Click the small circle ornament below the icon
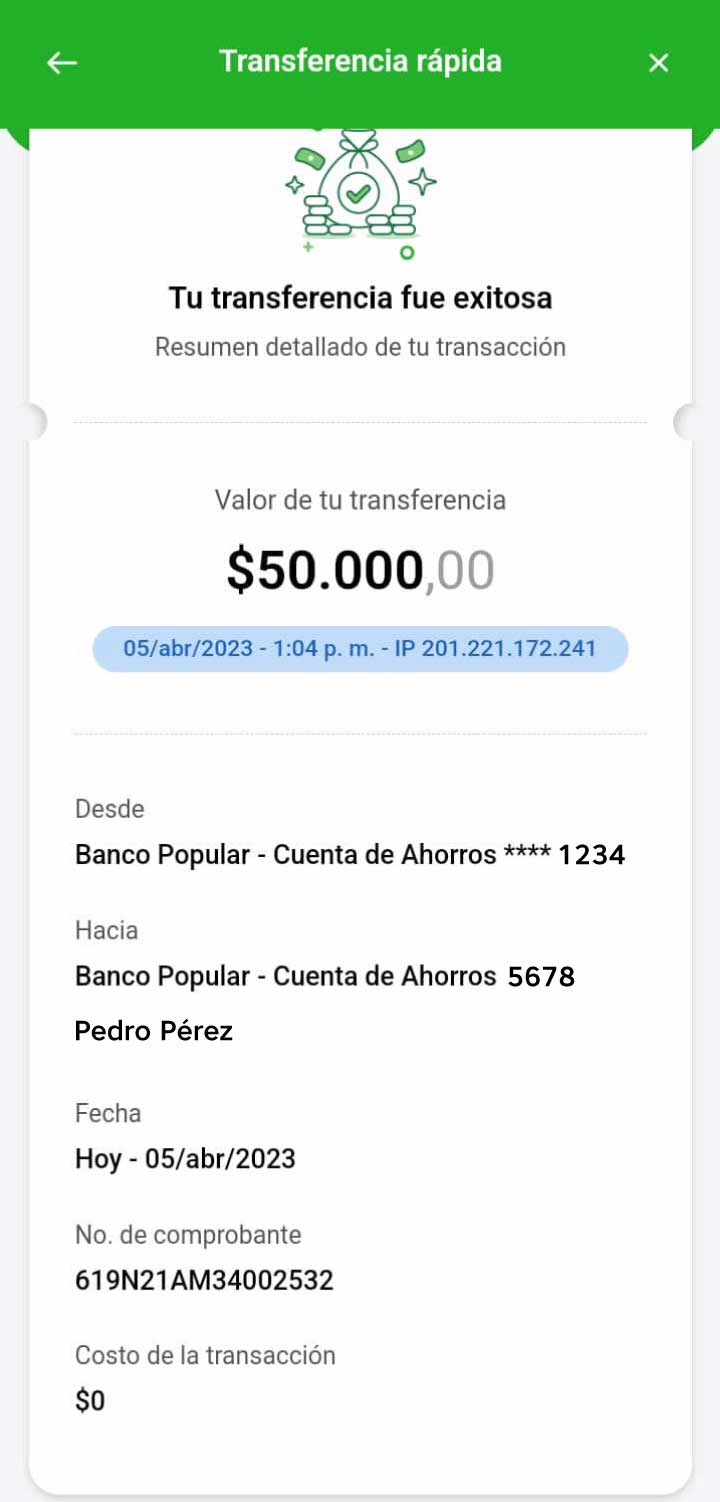The image size is (720, 1502). pyautogui.click(x=407, y=250)
